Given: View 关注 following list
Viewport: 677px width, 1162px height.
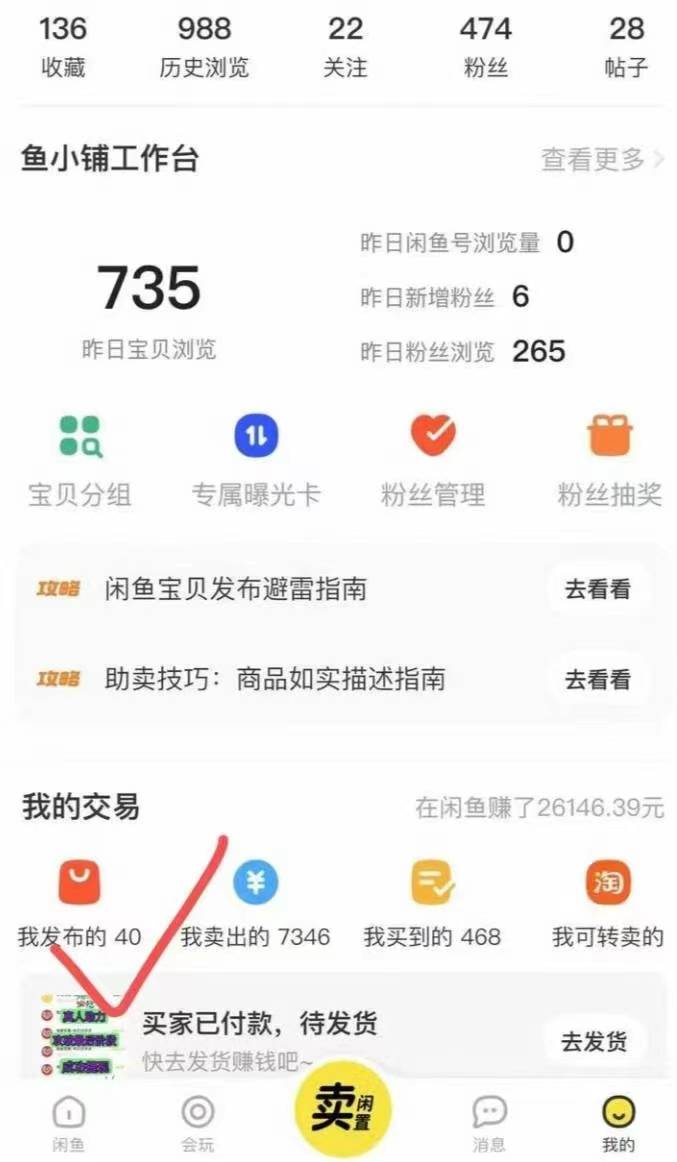Looking at the screenshot, I should (345, 46).
